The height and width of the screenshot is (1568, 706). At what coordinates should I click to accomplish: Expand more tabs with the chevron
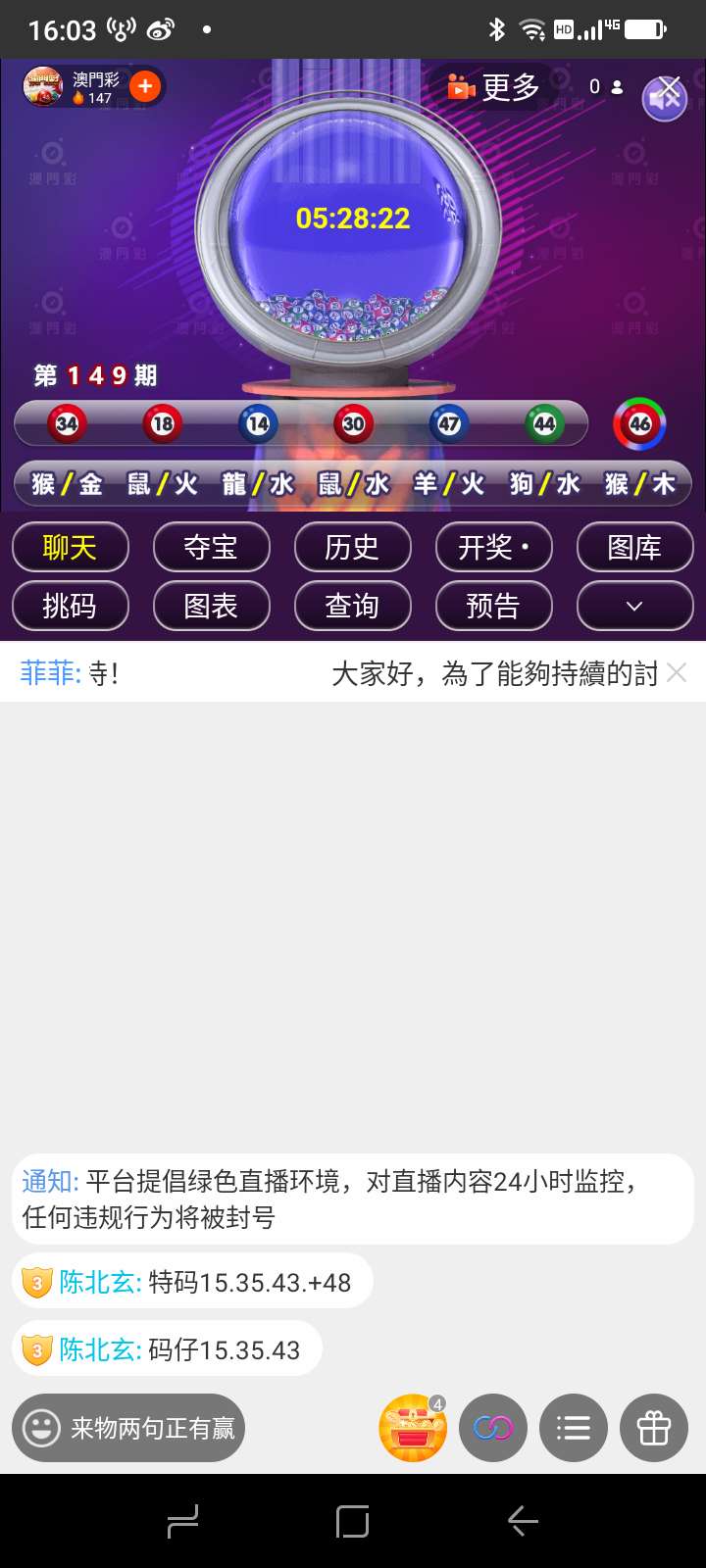click(x=634, y=606)
